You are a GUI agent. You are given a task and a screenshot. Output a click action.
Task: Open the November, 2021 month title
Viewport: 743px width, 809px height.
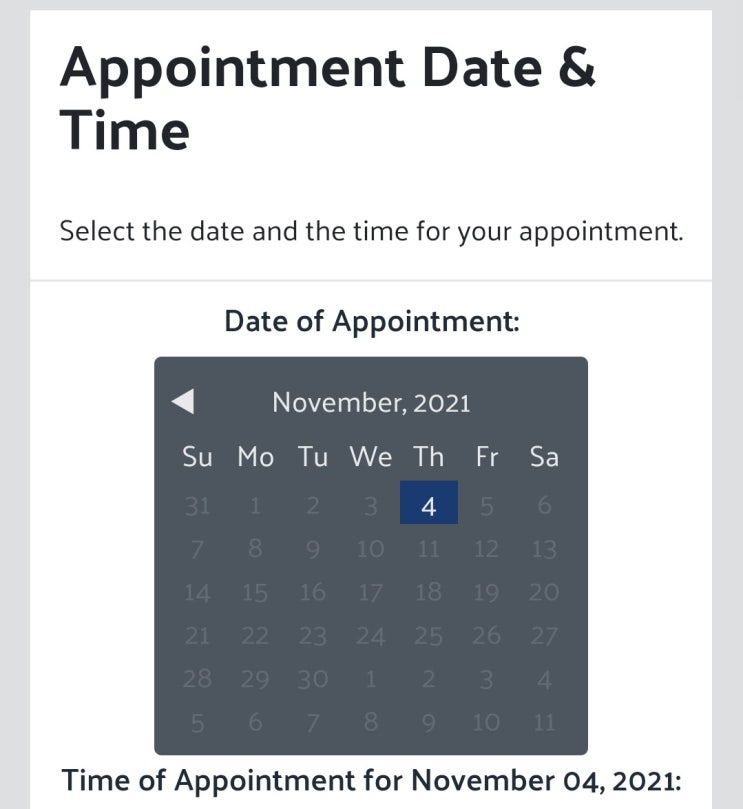(371, 403)
